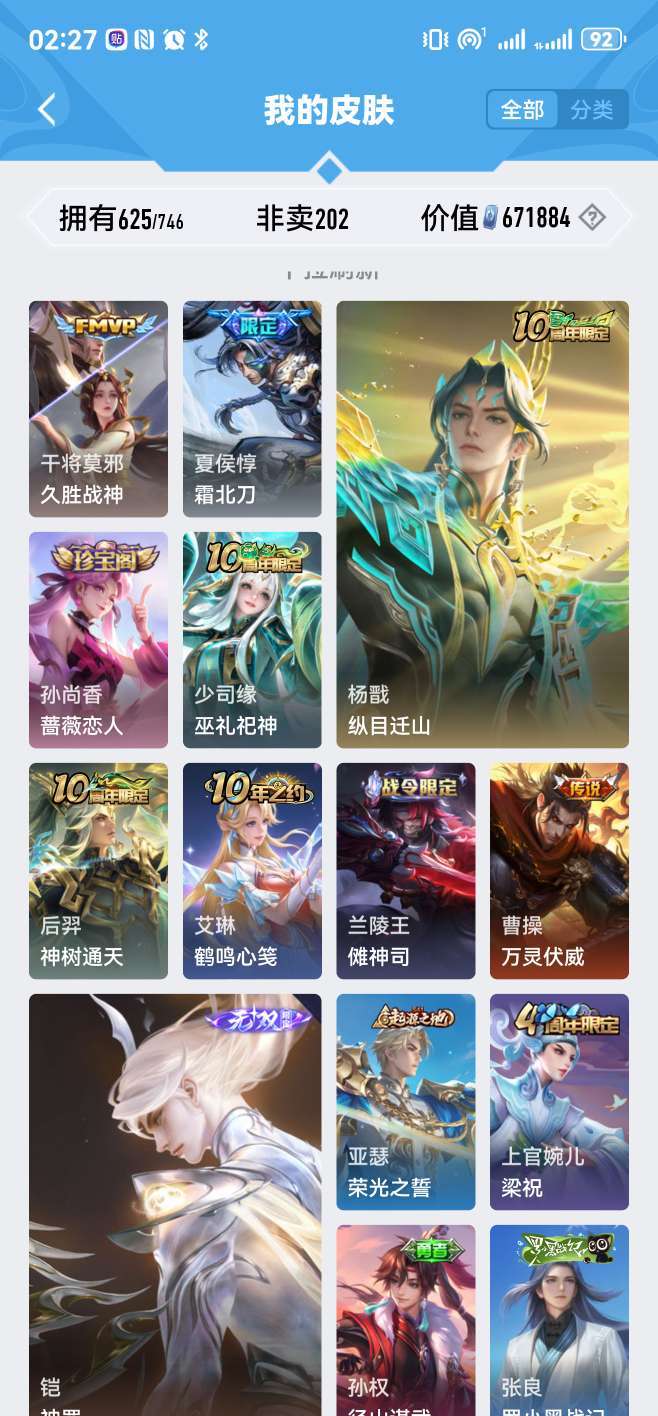Select 孙尚香 蔷薇恋人 skin

(x=98, y=639)
